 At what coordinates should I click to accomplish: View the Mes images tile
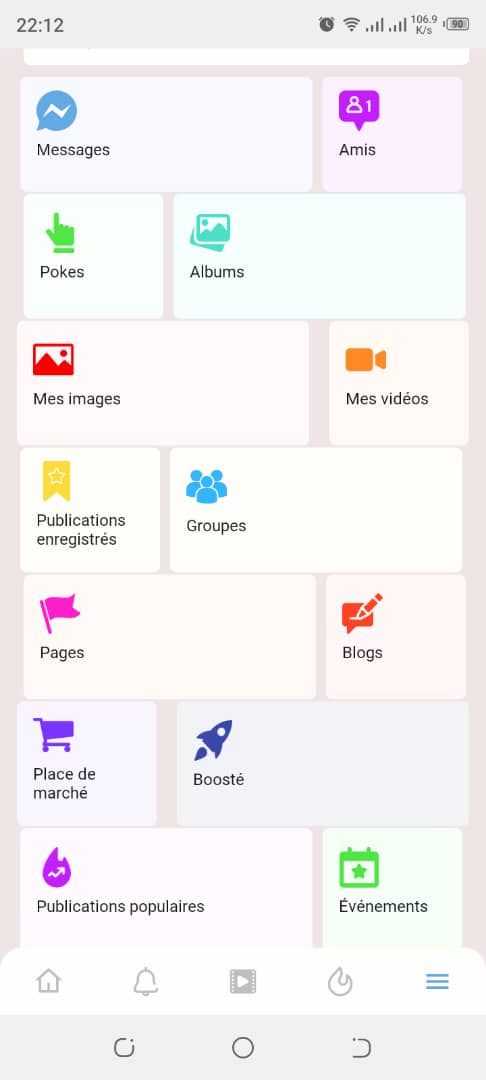click(x=163, y=383)
